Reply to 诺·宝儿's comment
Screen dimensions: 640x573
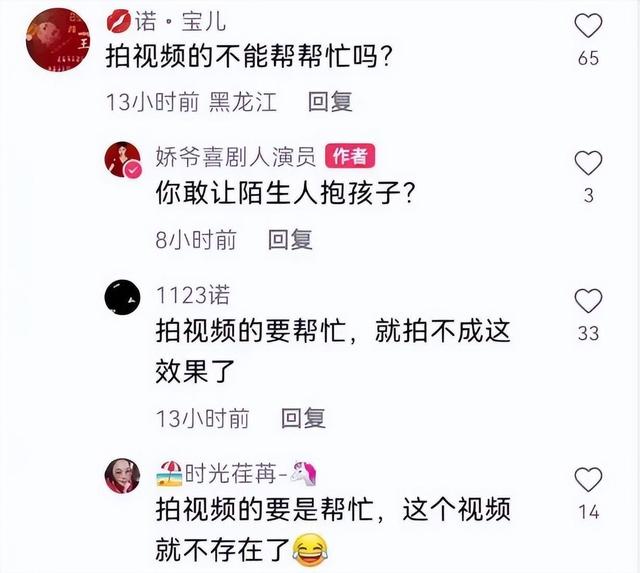point(329,101)
